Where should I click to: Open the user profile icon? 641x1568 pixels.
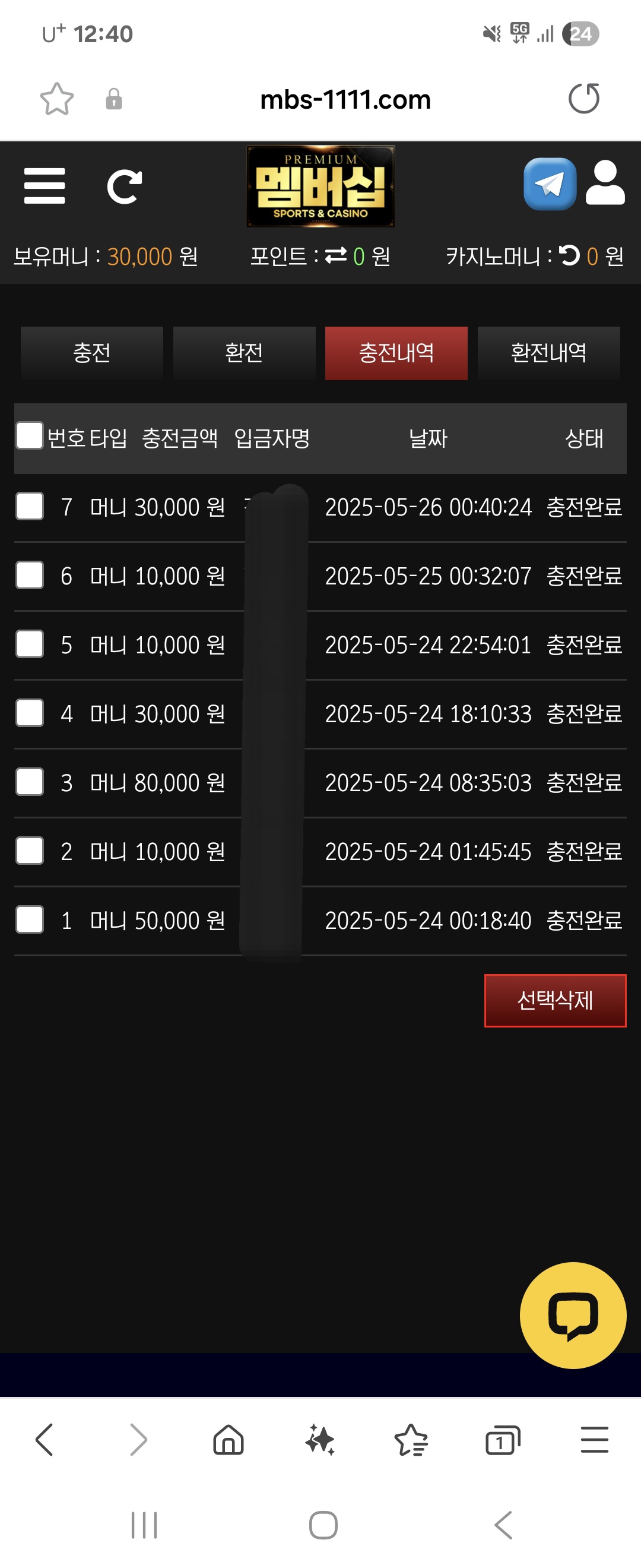pyautogui.click(x=605, y=183)
